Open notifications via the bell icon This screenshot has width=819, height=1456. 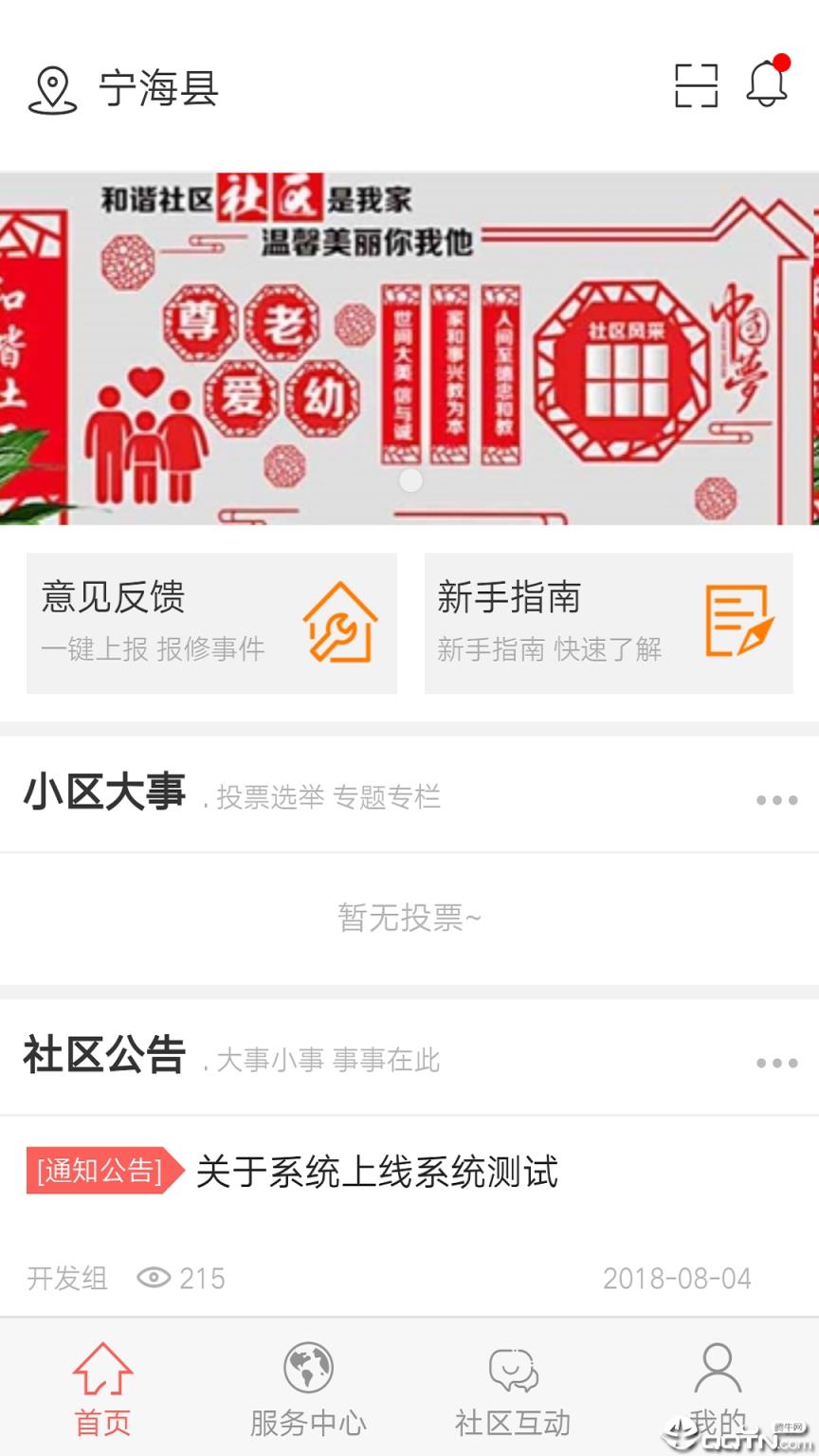tap(764, 83)
